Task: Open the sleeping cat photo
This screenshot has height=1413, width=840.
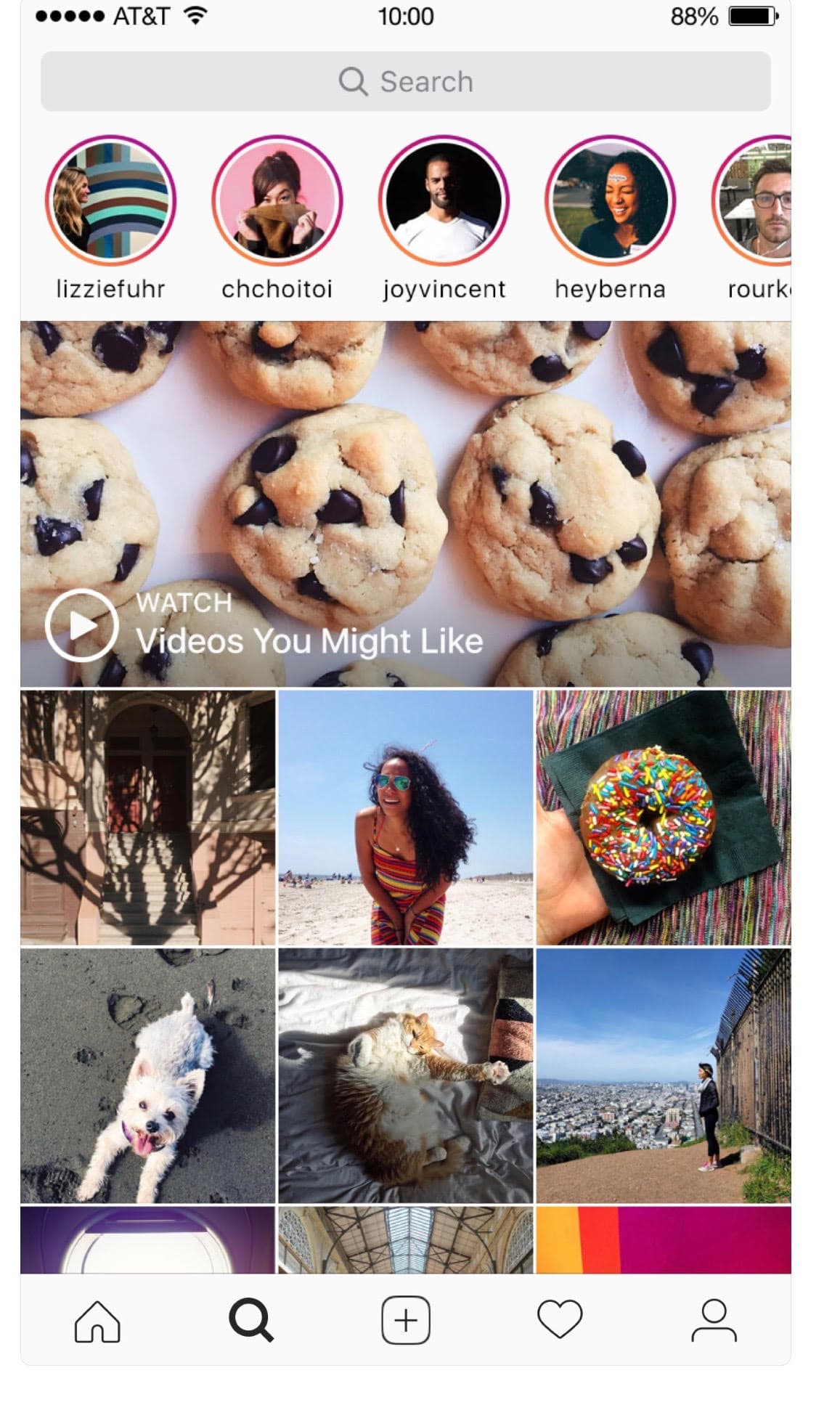Action: point(405,1075)
